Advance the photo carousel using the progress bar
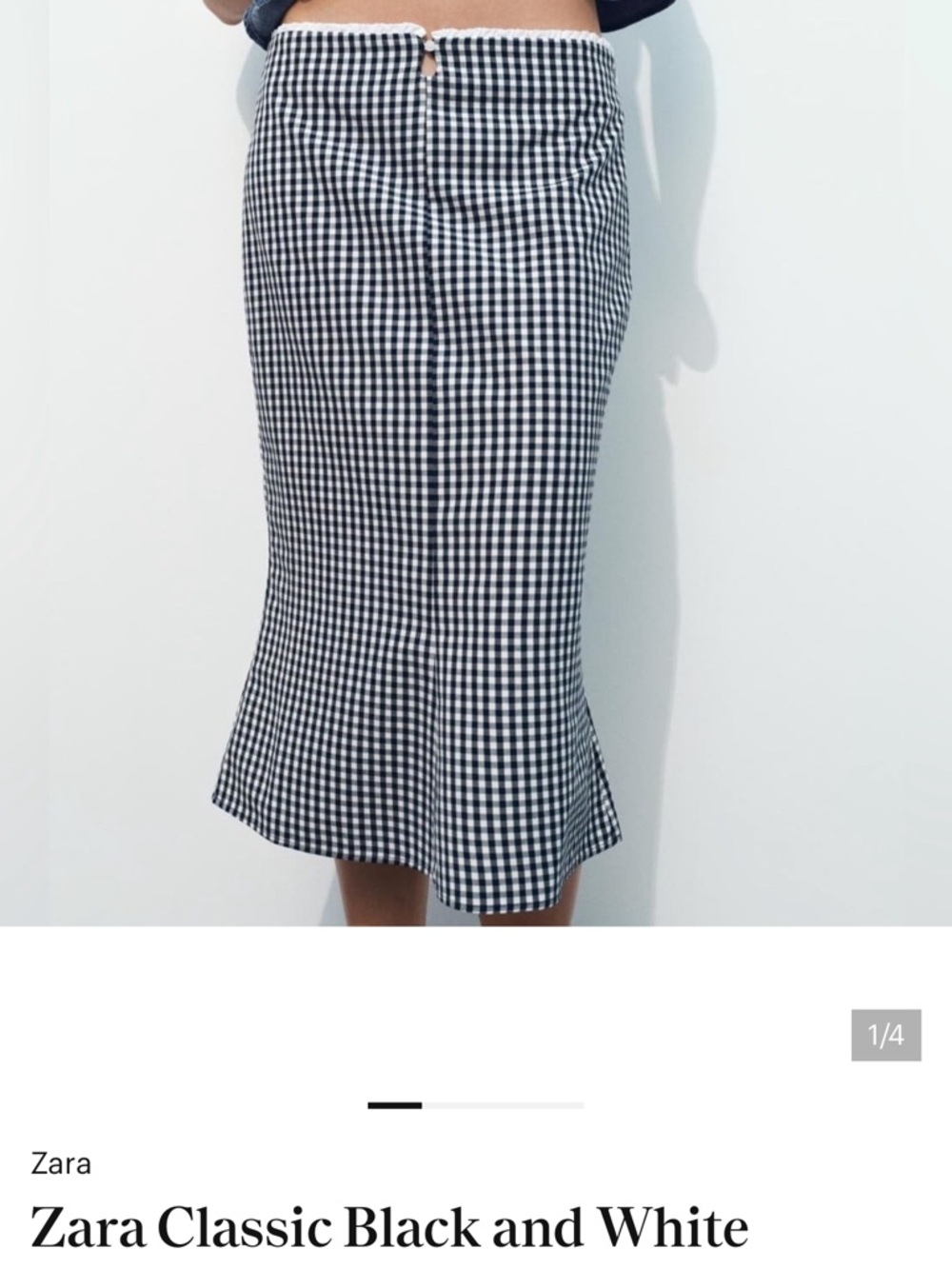 click(476, 1106)
